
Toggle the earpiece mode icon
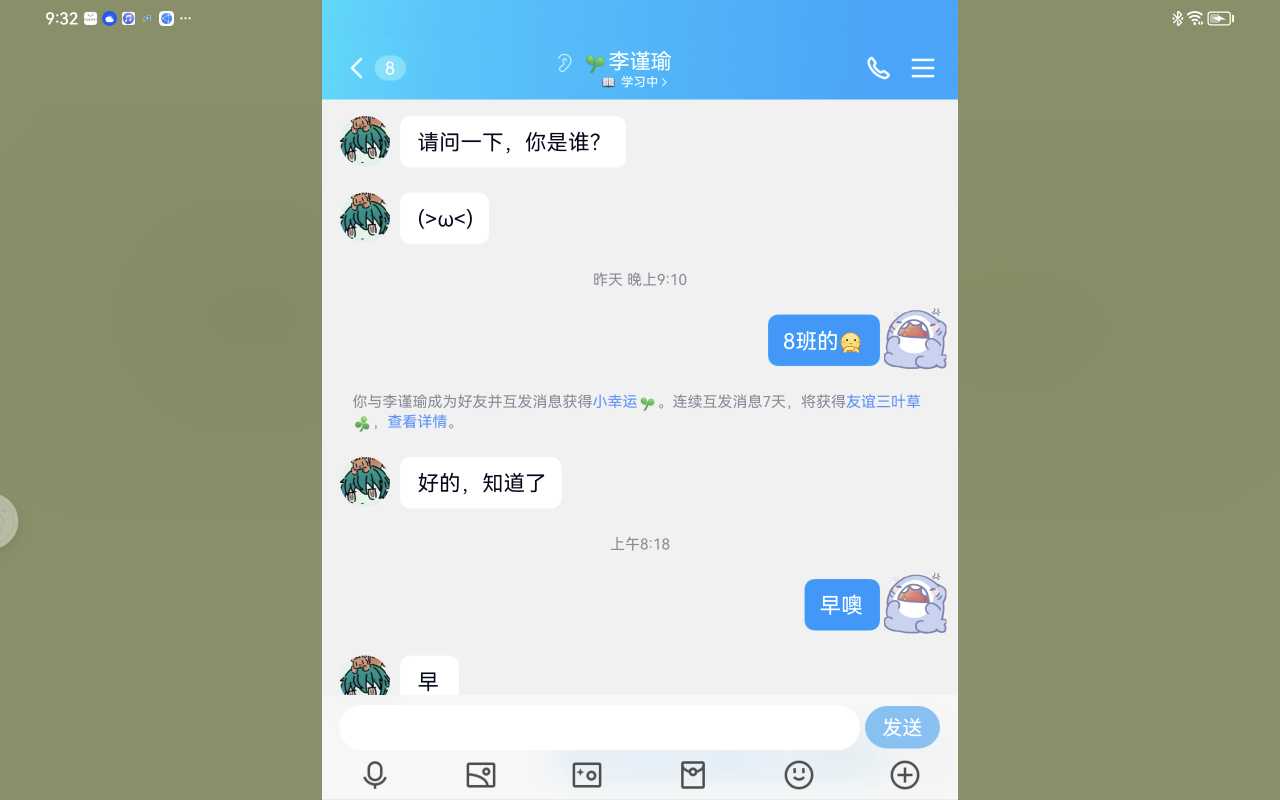[x=565, y=63]
